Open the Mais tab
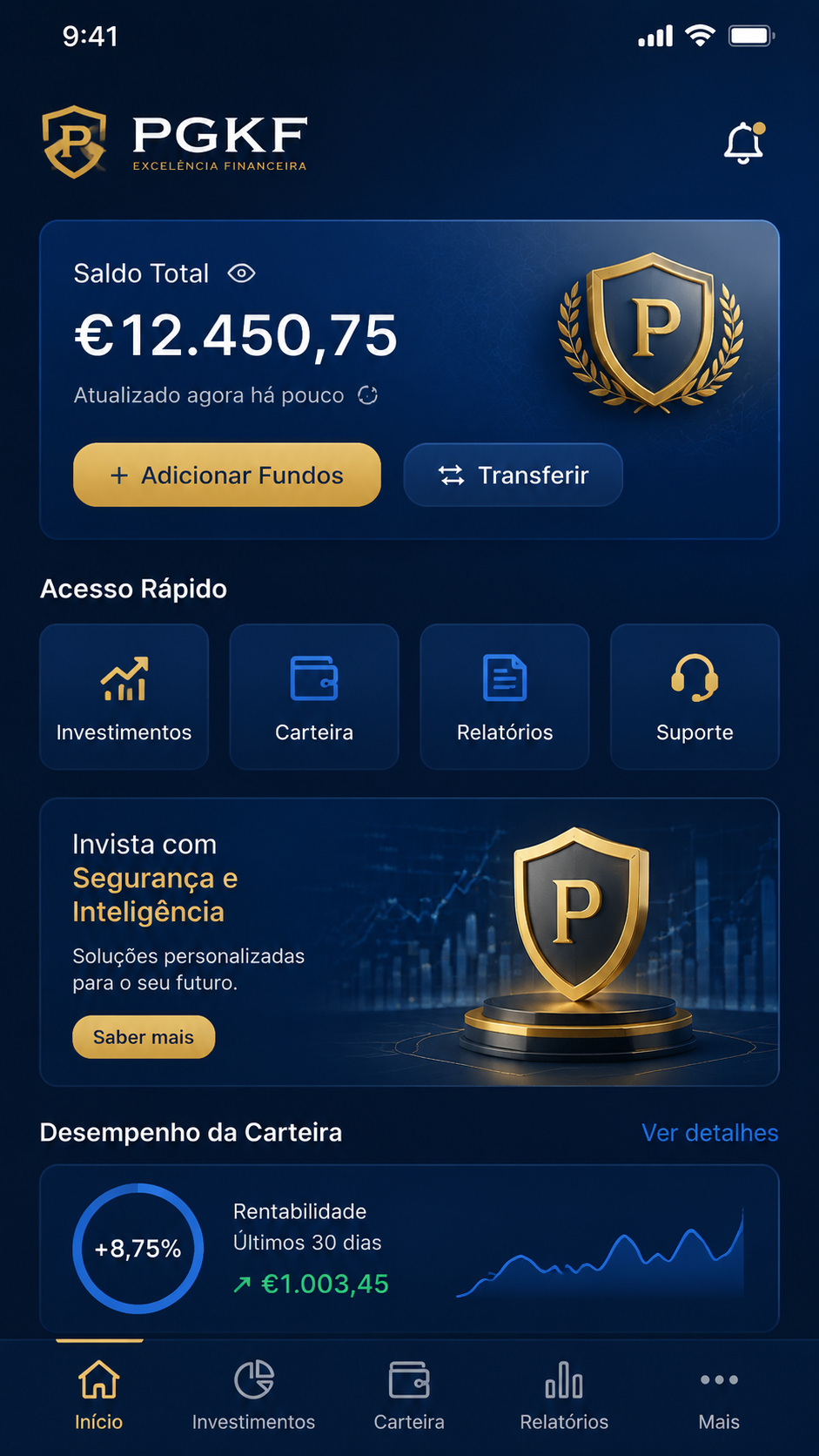The height and width of the screenshot is (1456, 819). point(719,1396)
